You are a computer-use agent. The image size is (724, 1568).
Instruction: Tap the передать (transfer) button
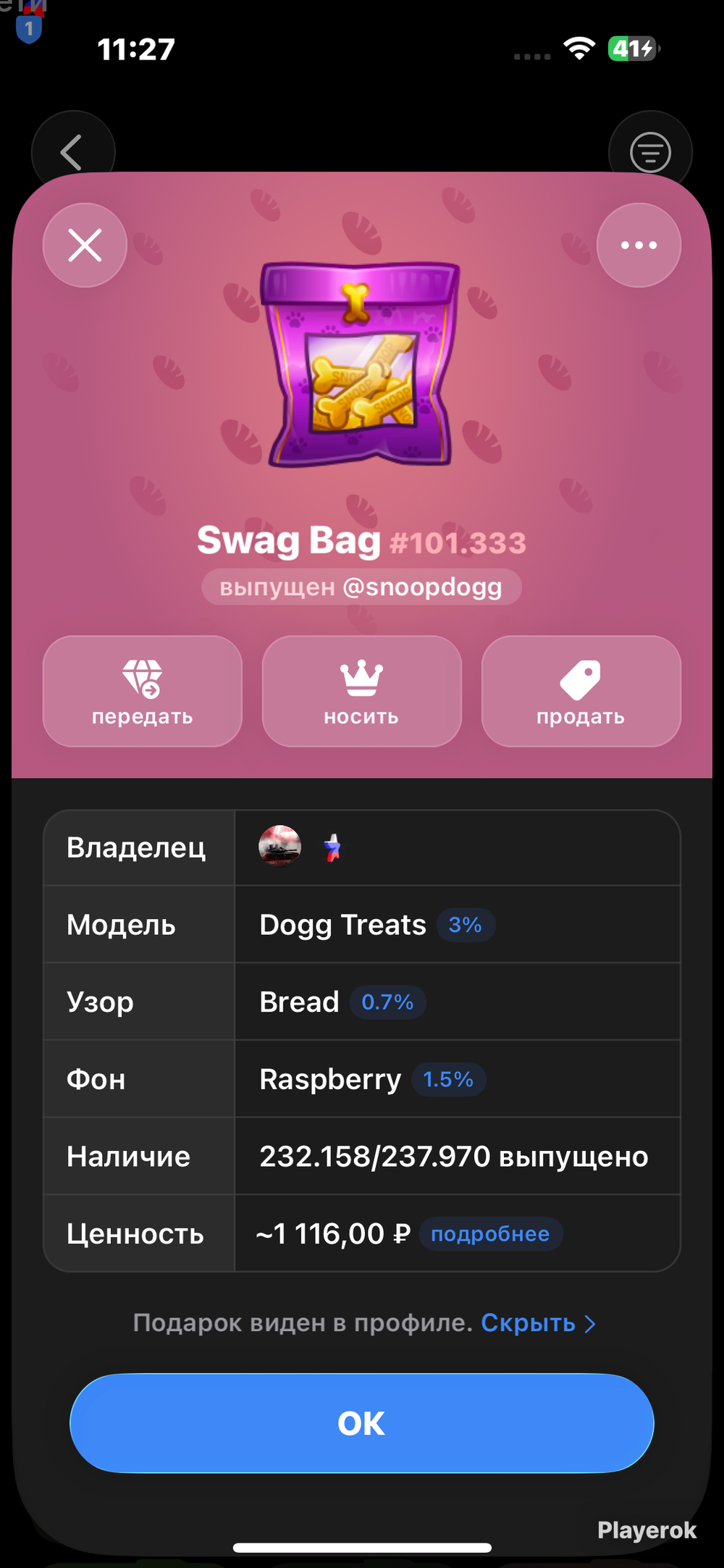coord(143,691)
